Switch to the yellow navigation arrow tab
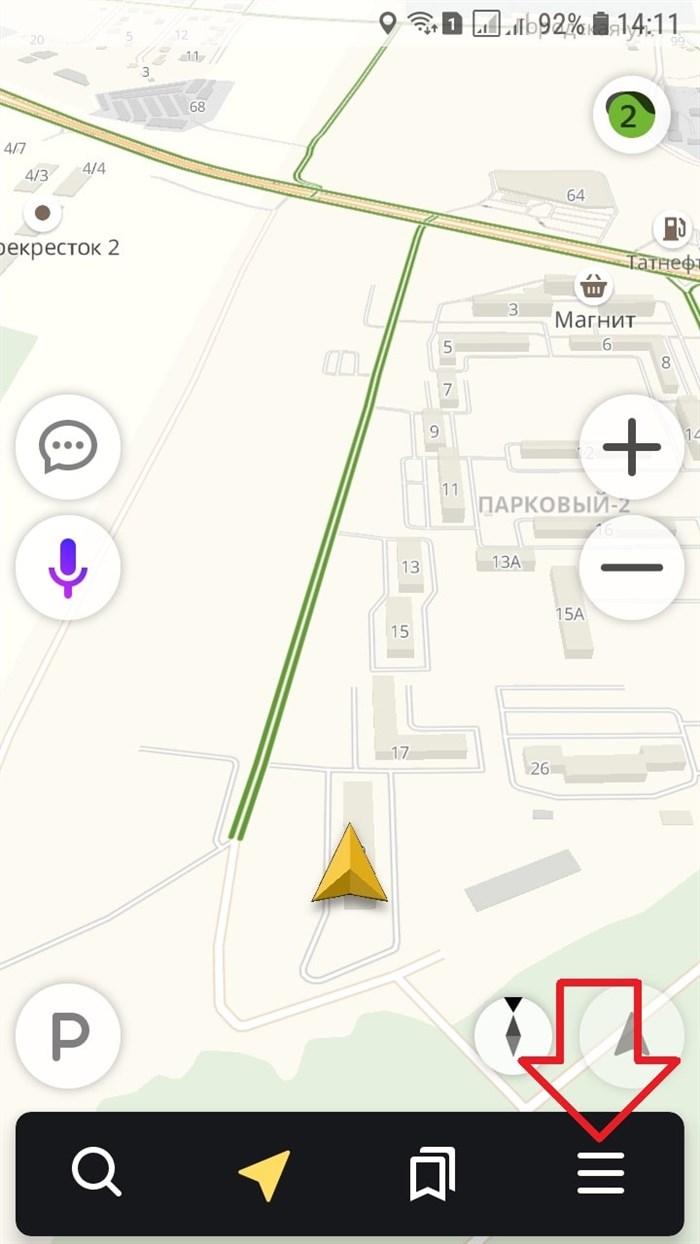Viewport: 700px width, 1244px height. point(265,1173)
